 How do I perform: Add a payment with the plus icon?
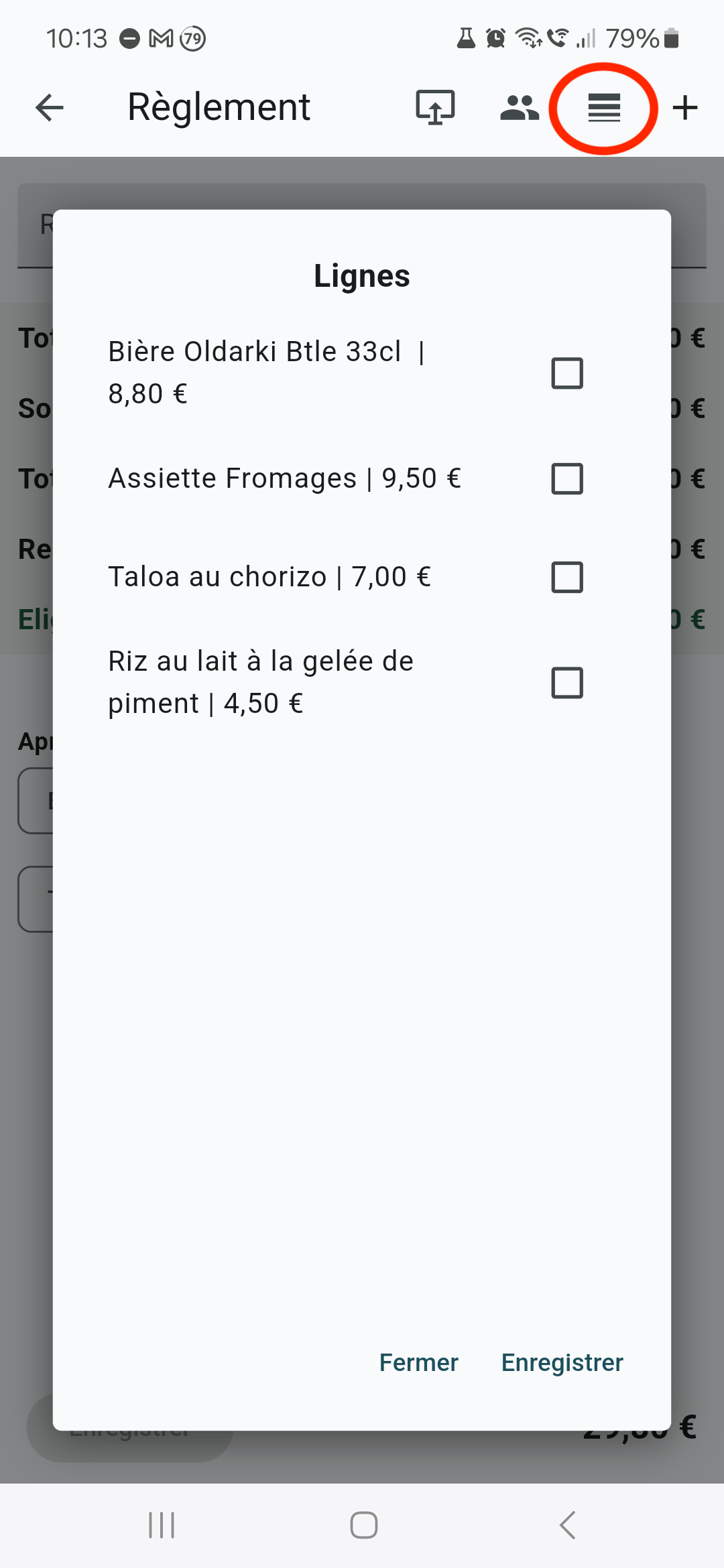(685, 107)
